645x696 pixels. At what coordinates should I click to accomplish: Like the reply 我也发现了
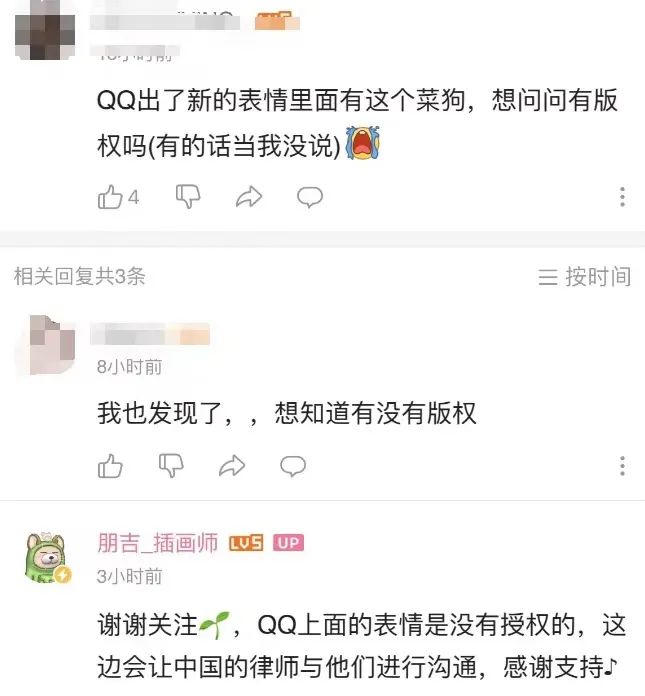click(x=110, y=465)
